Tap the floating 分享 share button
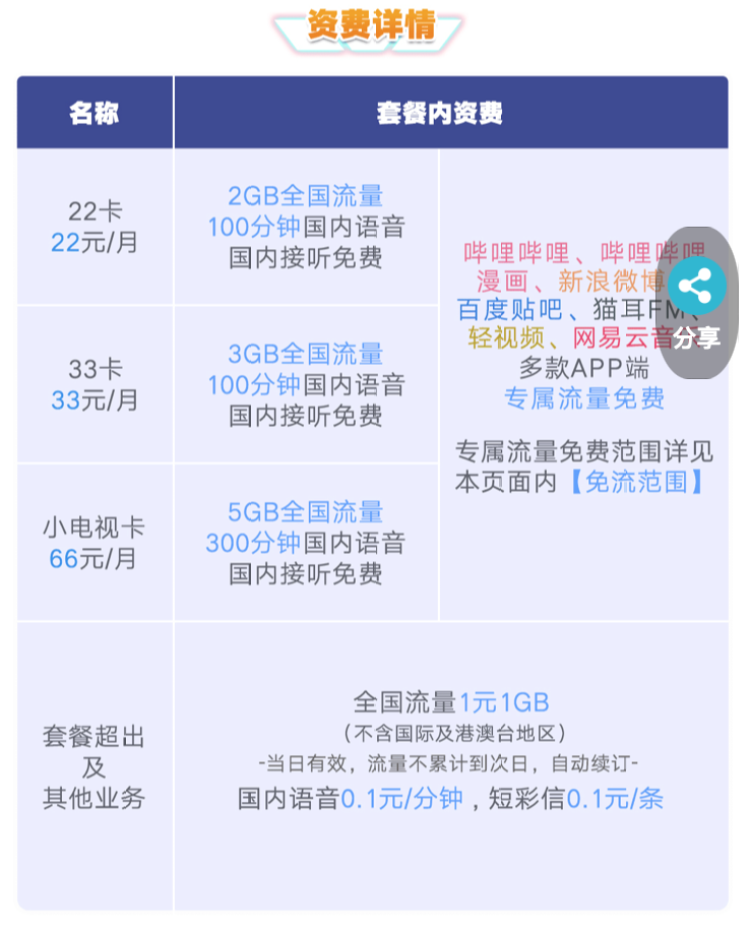The height and width of the screenshot is (929, 750). (698, 304)
